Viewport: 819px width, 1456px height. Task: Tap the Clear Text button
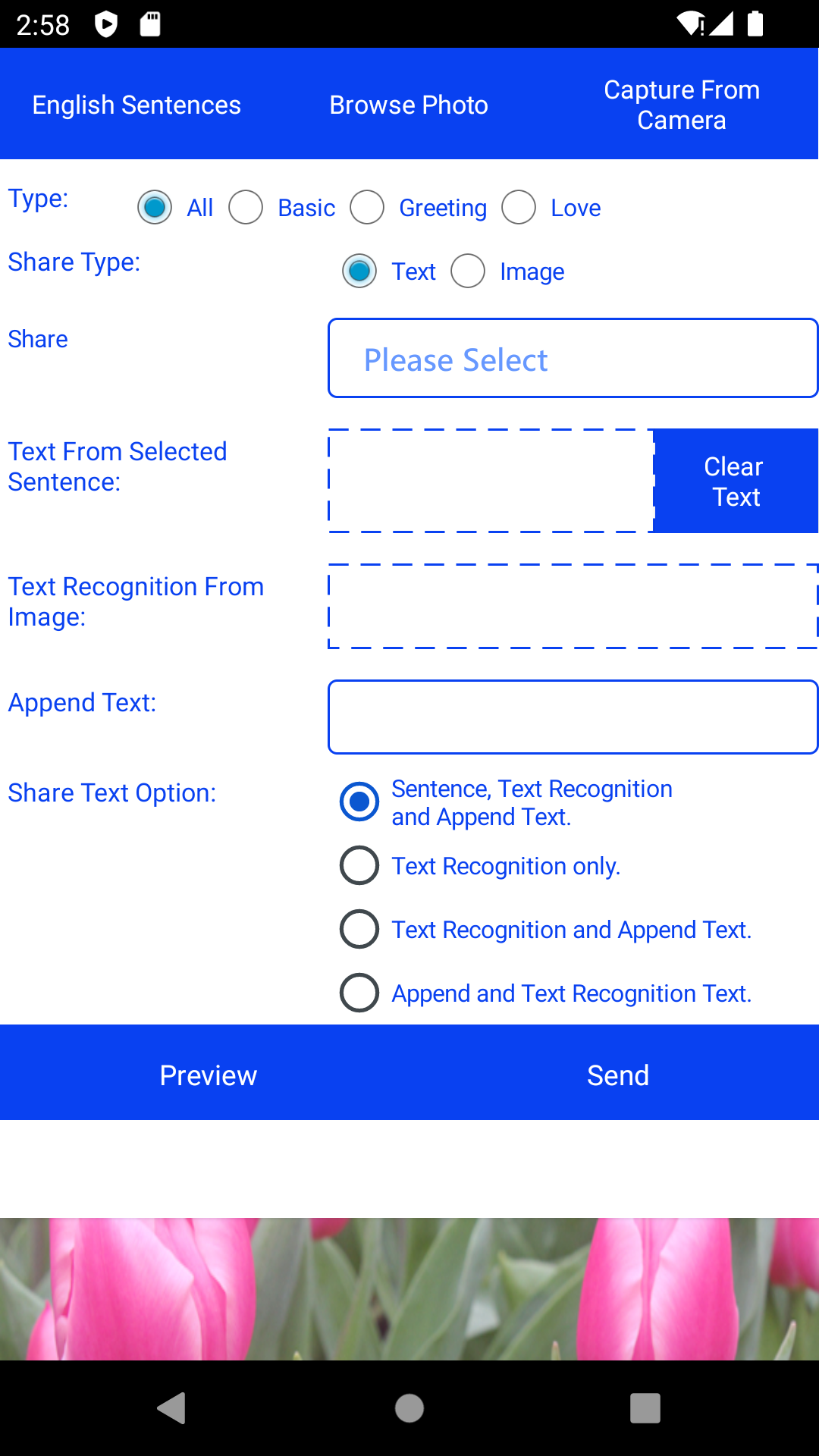(x=736, y=482)
